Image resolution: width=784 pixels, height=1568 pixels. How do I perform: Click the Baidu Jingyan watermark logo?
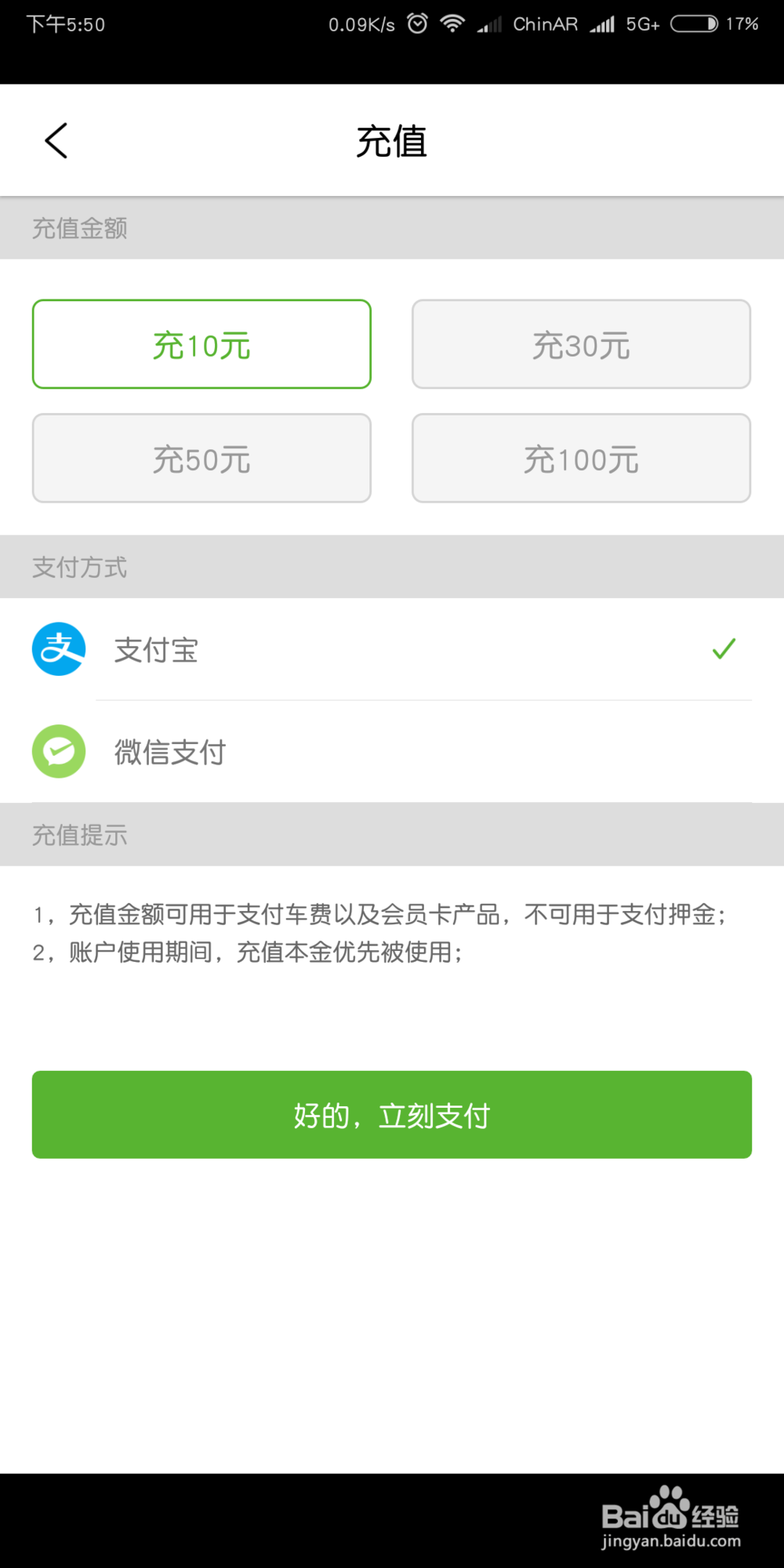coord(673,1509)
